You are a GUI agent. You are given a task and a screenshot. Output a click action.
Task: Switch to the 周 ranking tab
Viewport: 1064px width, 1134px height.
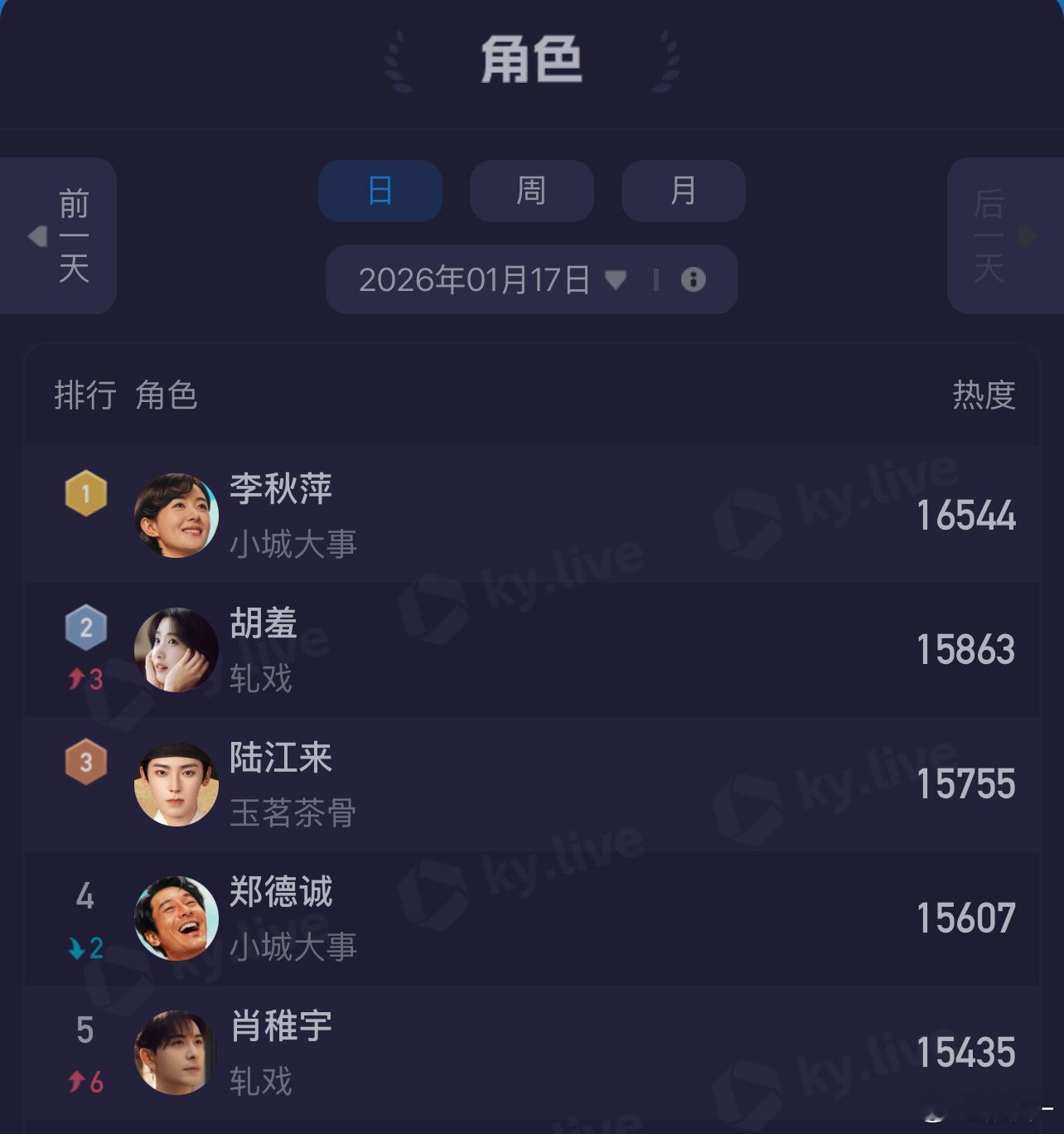coord(531,191)
